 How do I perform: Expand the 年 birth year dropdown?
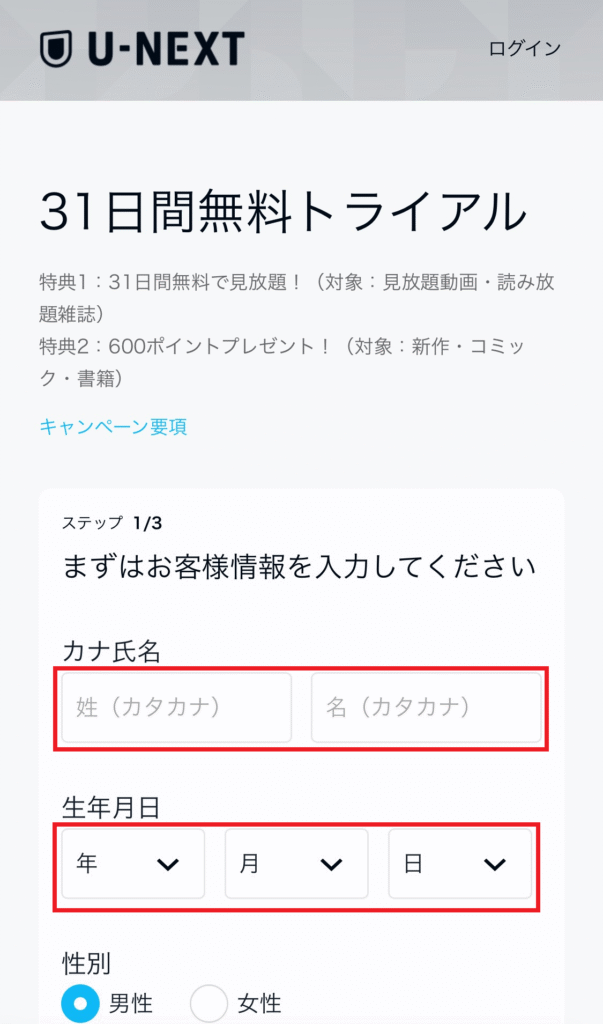point(133,864)
